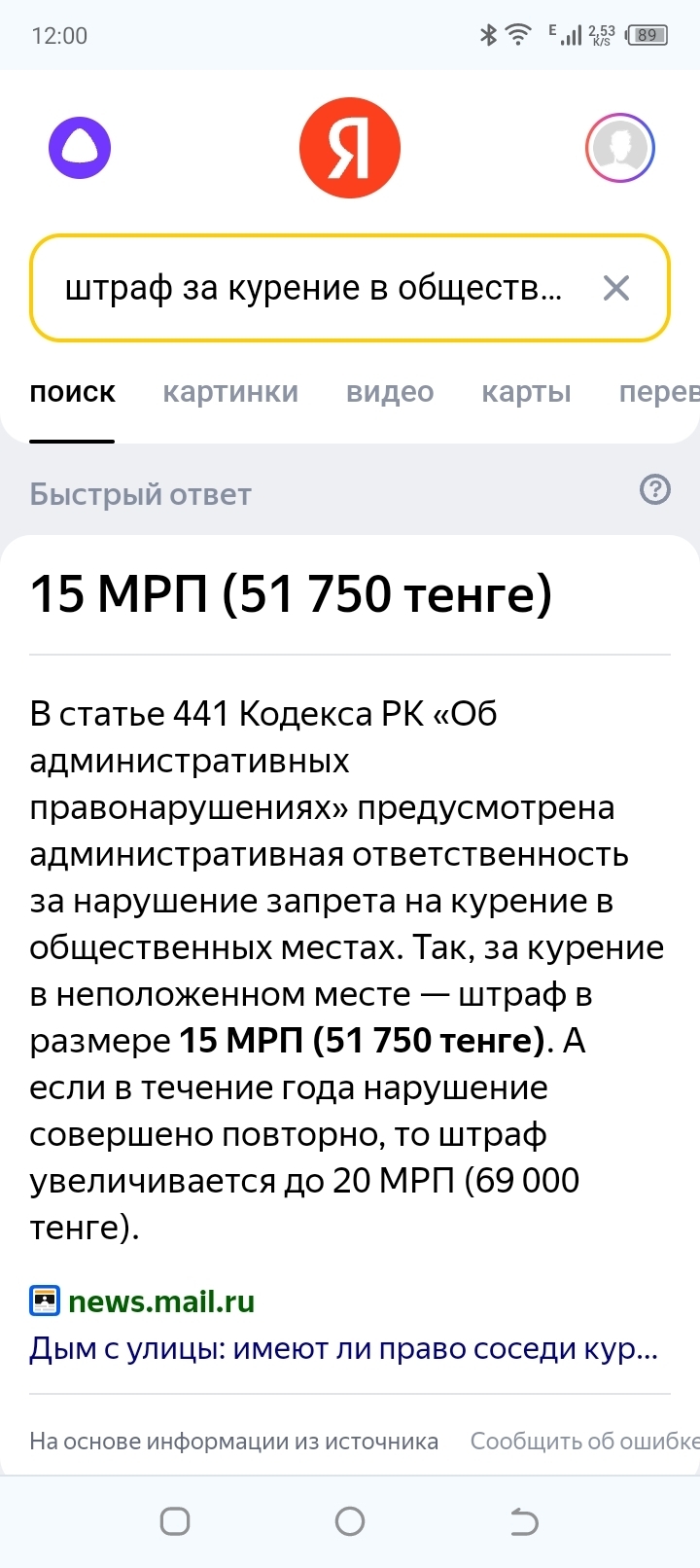
Task: Go to Yandex home via logo
Action: coord(350,148)
